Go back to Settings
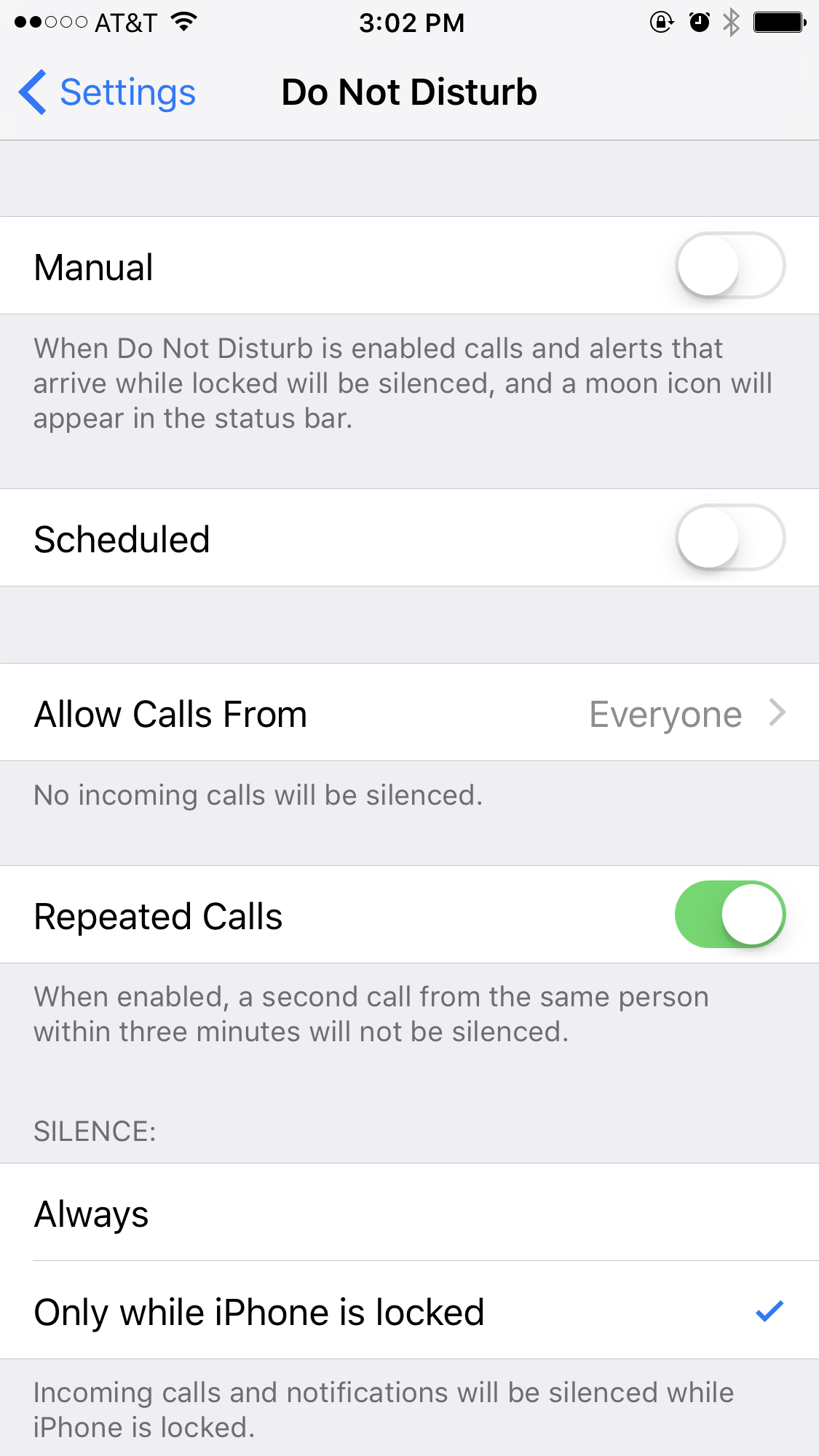This screenshot has width=819, height=1456. (108, 92)
